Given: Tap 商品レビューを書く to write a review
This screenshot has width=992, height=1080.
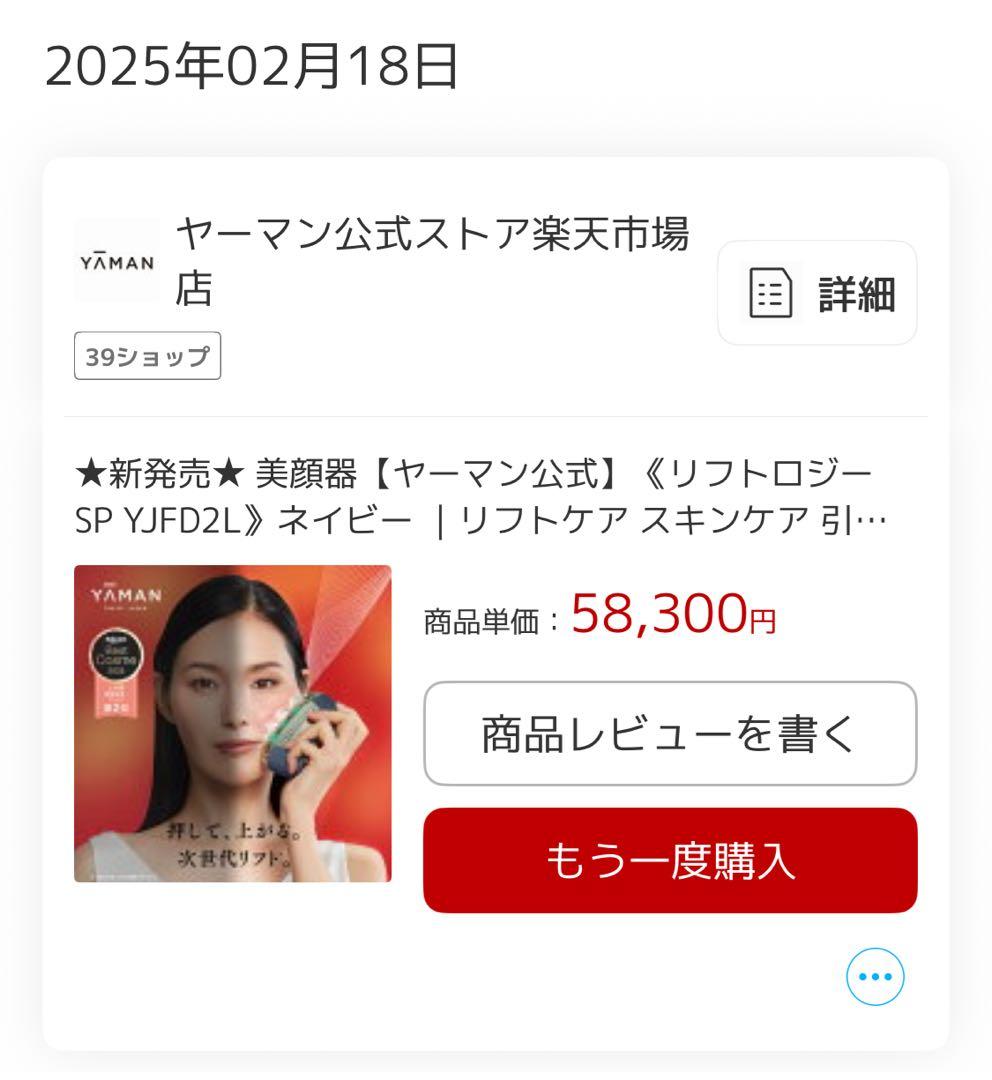Looking at the screenshot, I should 670,734.
